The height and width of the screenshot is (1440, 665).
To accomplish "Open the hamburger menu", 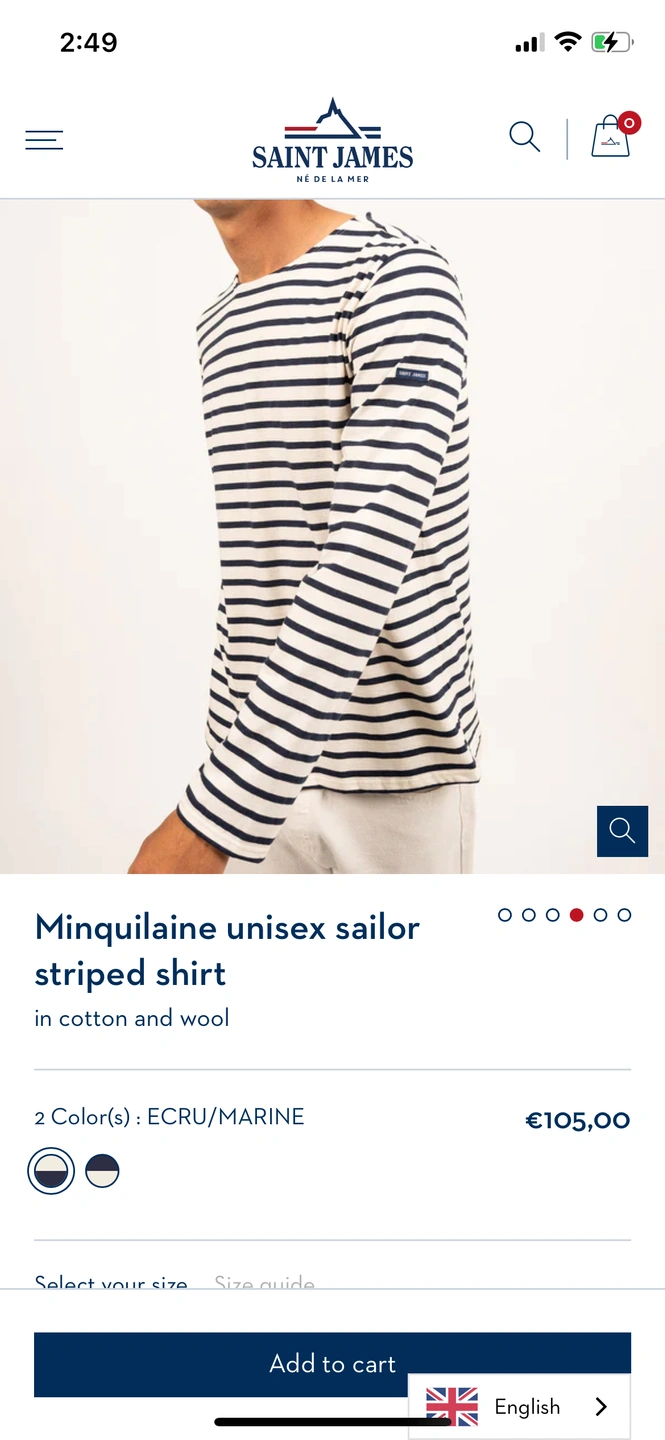I will point(44,140).
